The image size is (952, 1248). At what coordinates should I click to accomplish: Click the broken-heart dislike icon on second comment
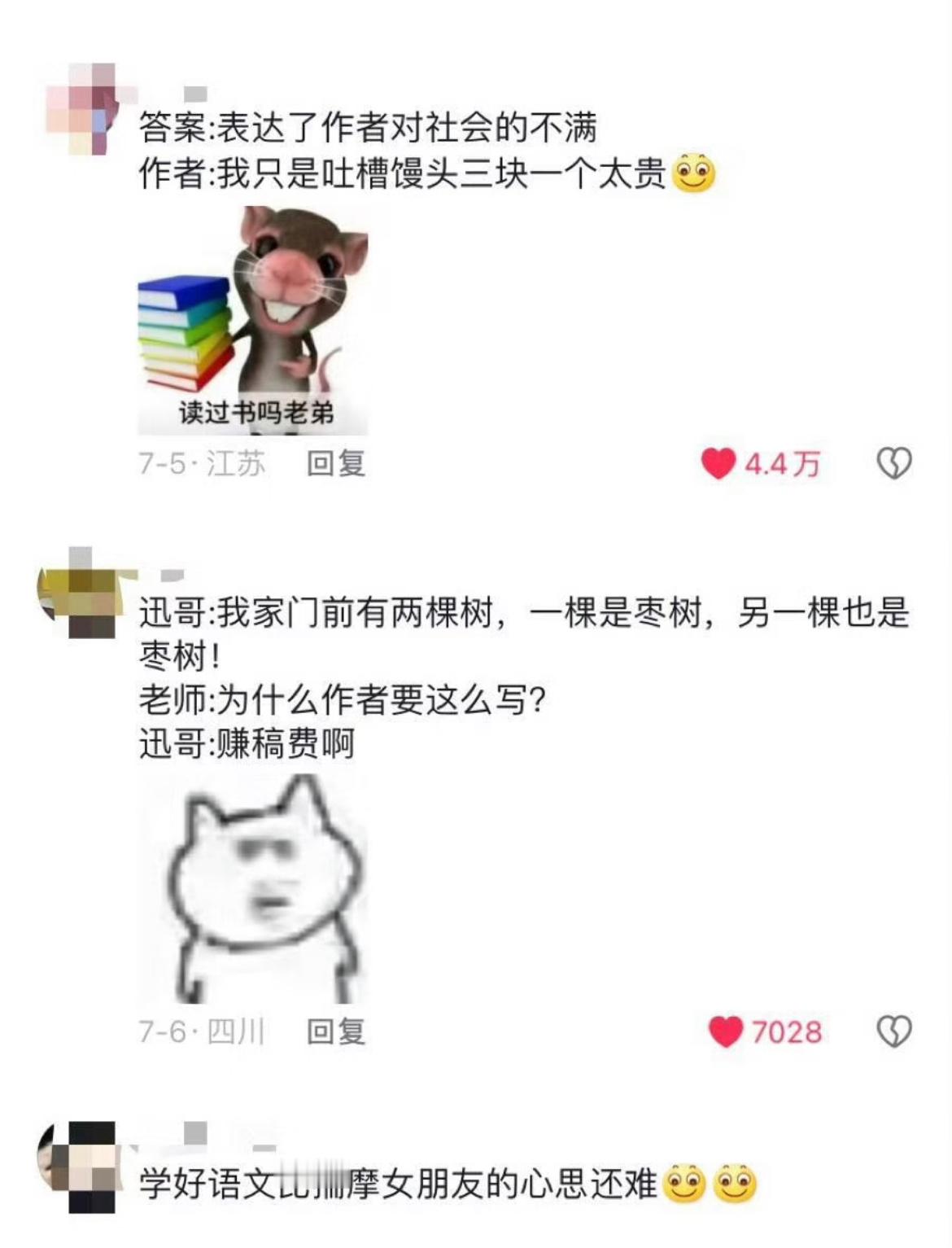895,1029
